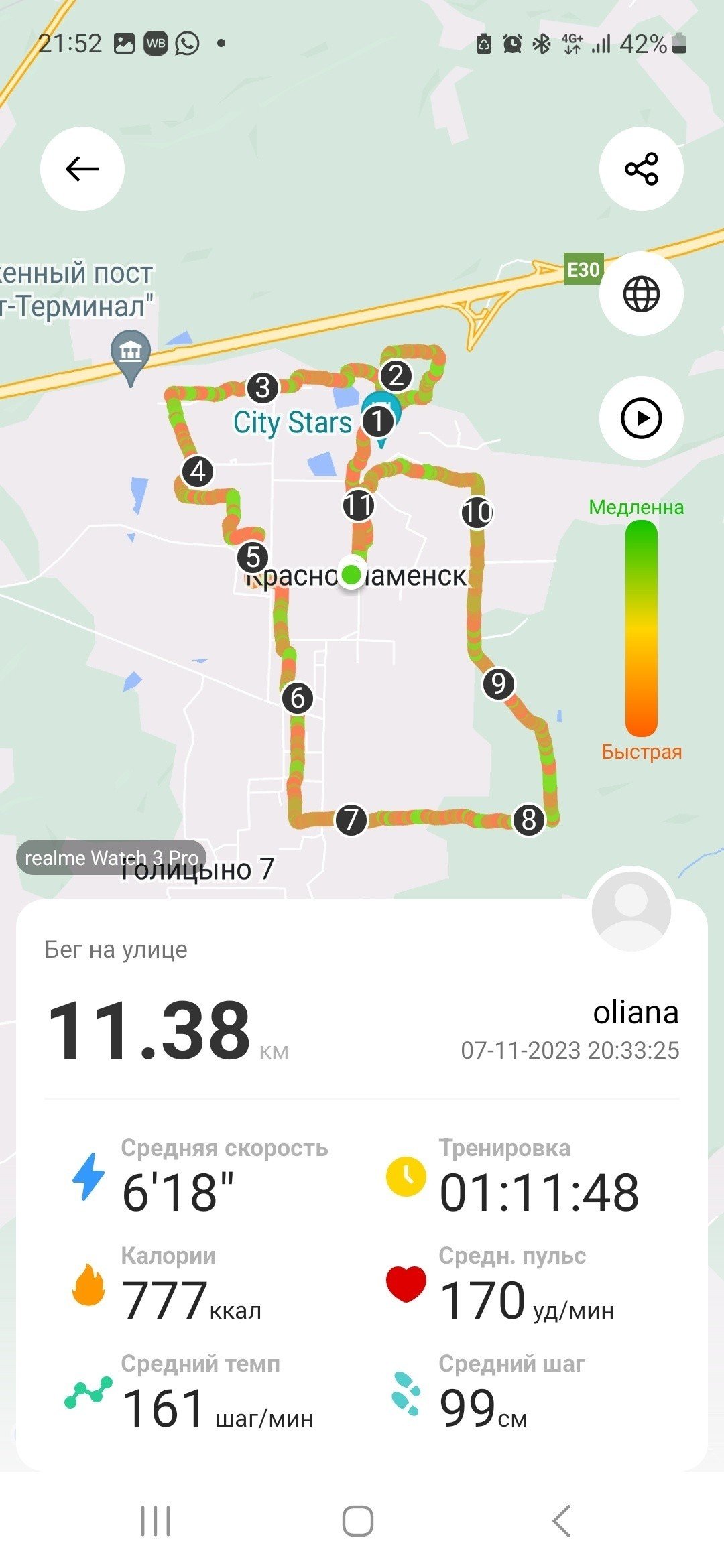Image resolution: width=724 pixels, height=1568 pixels.
Task: Tap the system back button
Action: (x=561, y=1520)
